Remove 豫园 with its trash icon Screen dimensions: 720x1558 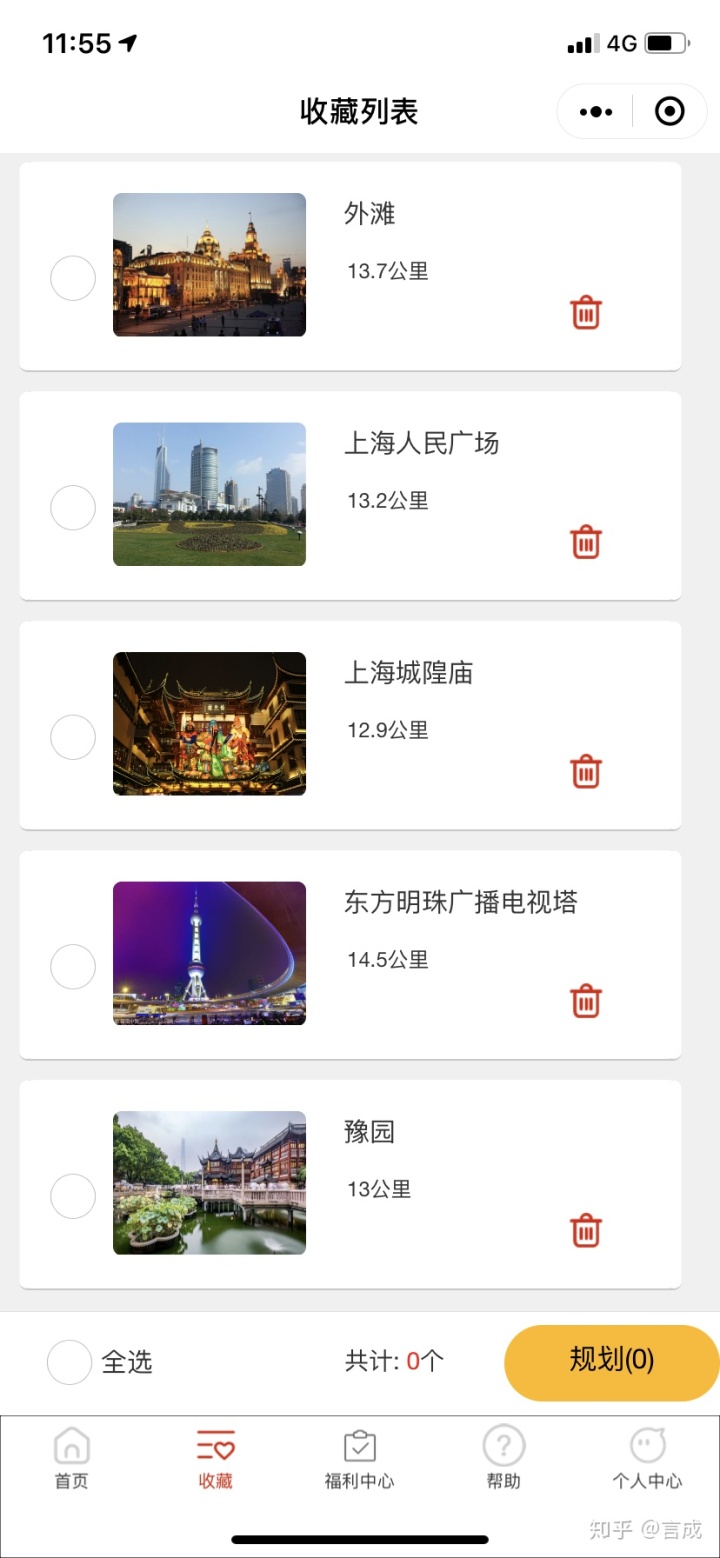click(x=586, y=1231)
